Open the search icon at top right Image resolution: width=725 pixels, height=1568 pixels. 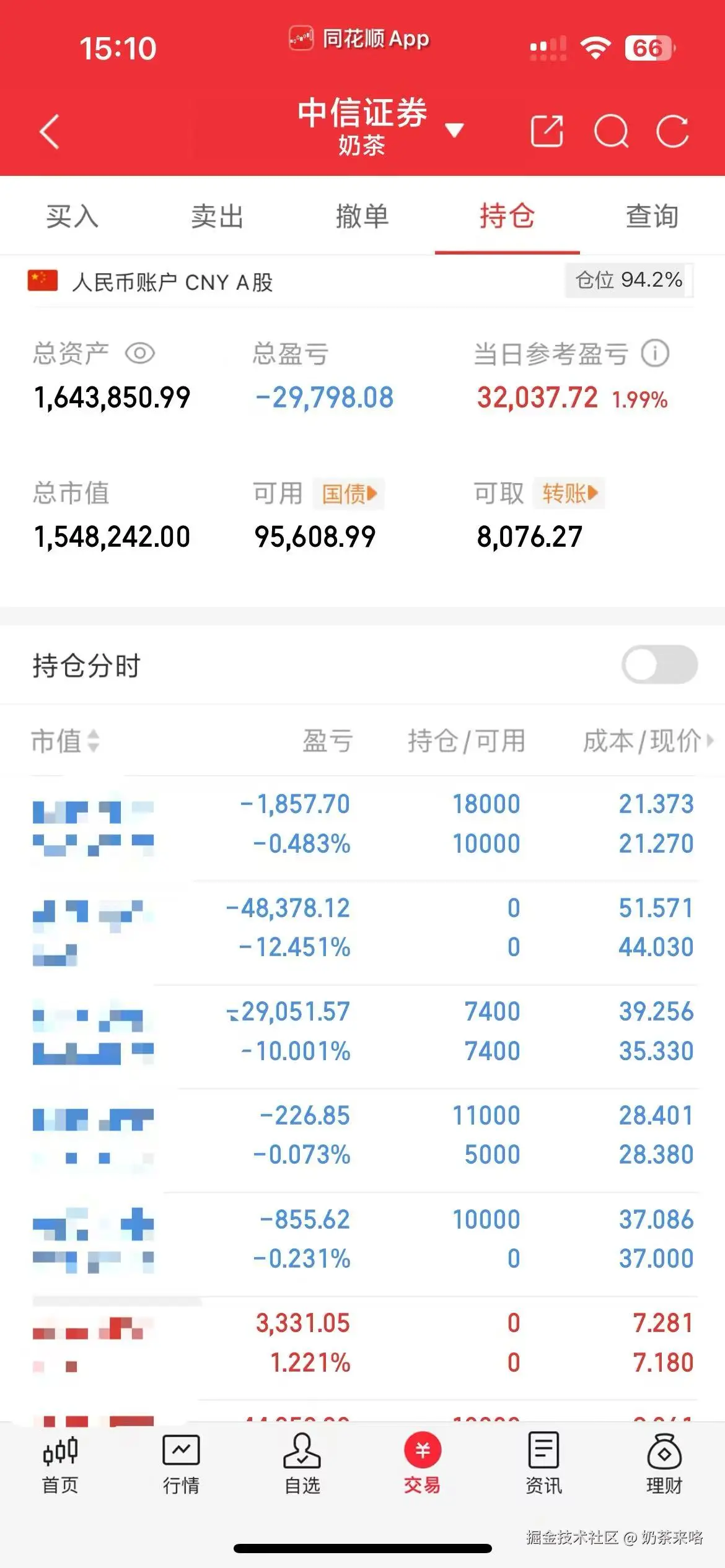611,131
